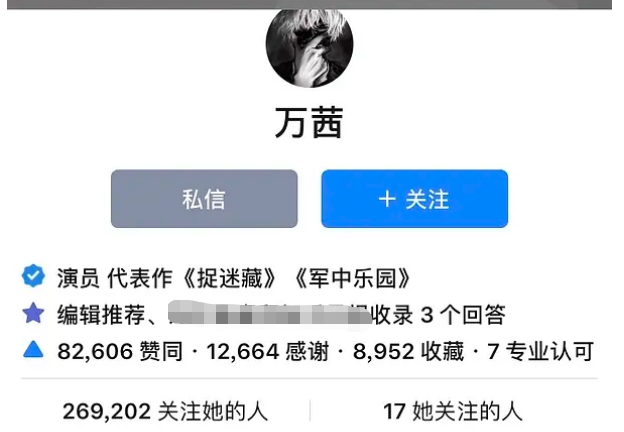The image size is (624, 432).
Task: View the 269,202 关注她的人 list
Action: point(165,411)
